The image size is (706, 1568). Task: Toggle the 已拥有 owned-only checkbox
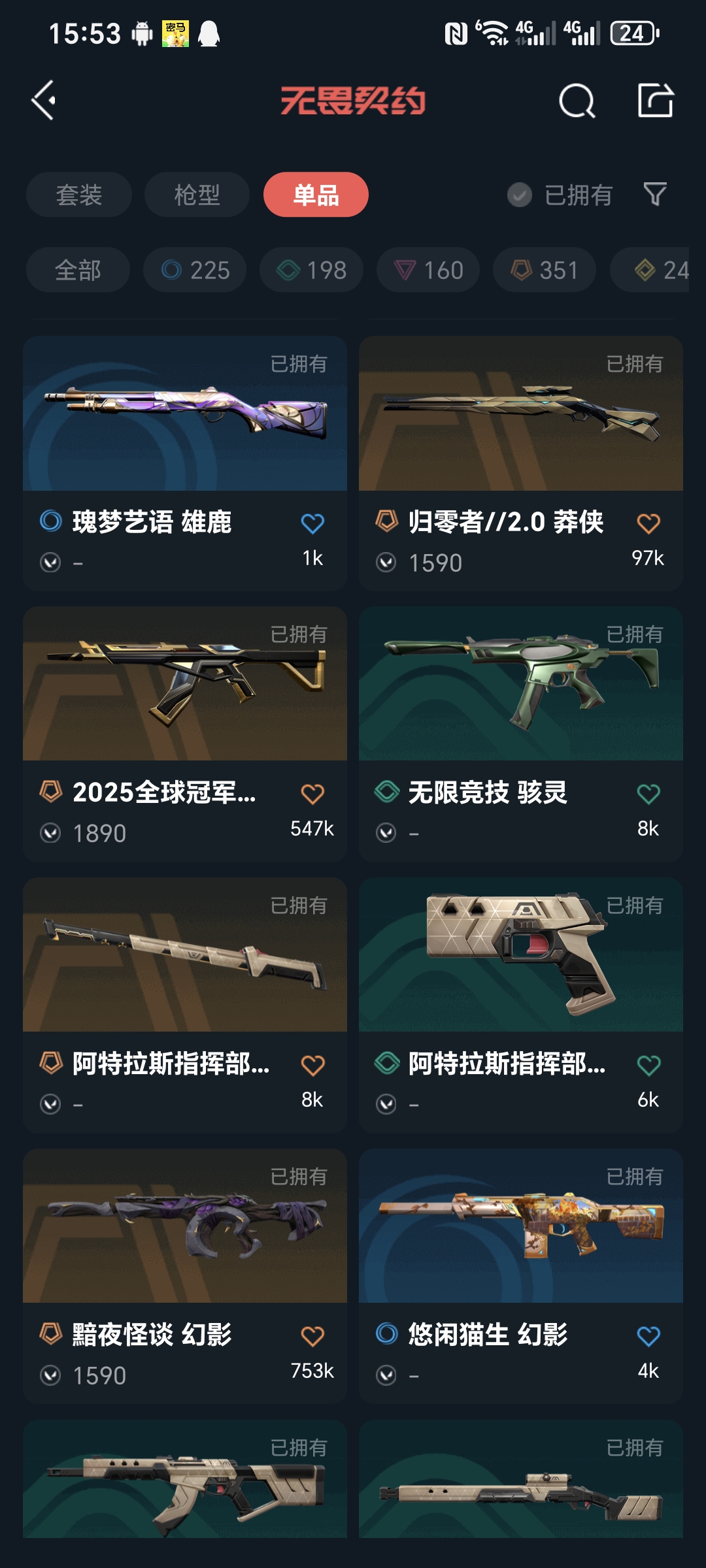[x=520, y=195]
